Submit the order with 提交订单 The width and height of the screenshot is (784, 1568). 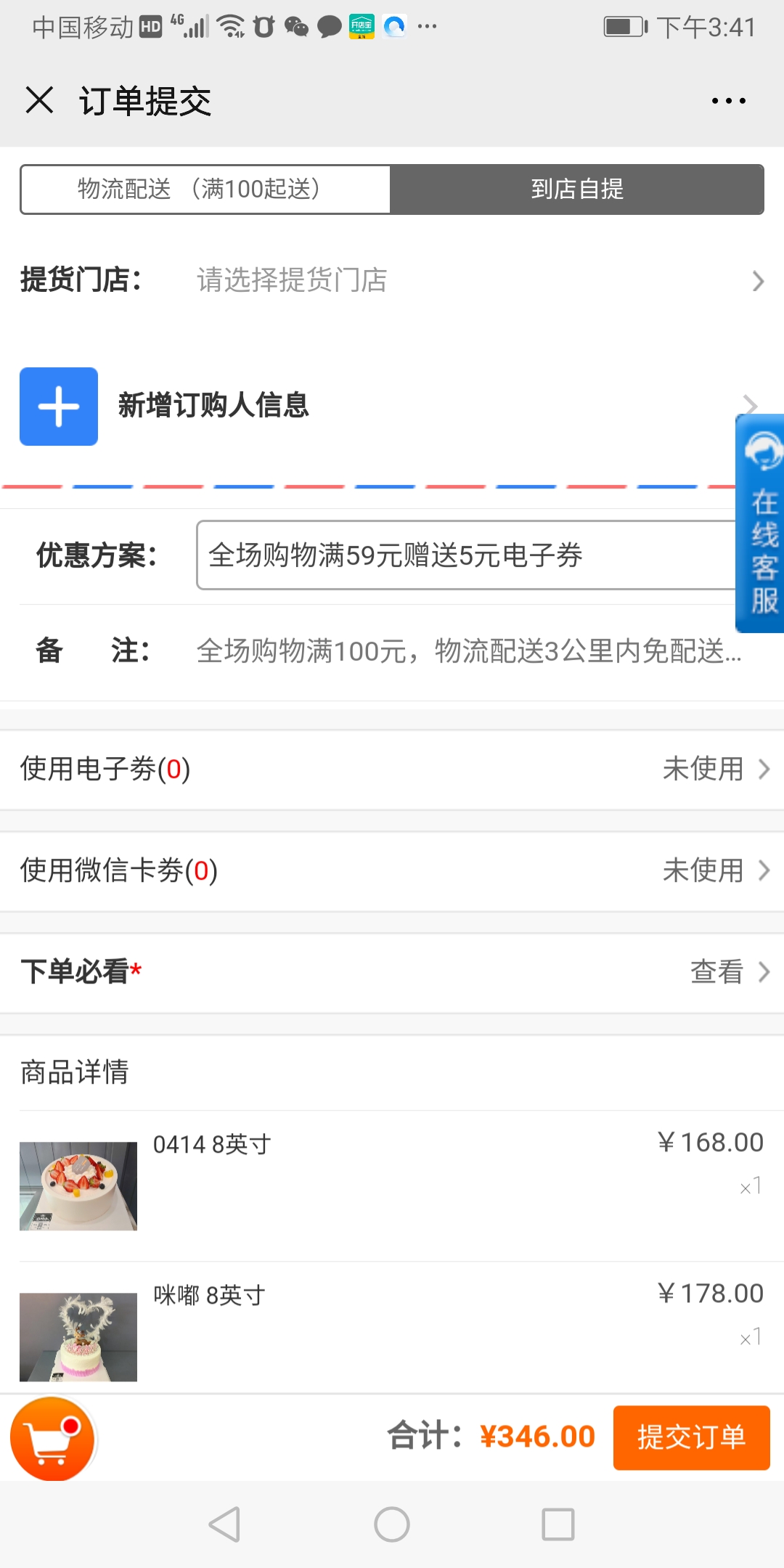691,1438
